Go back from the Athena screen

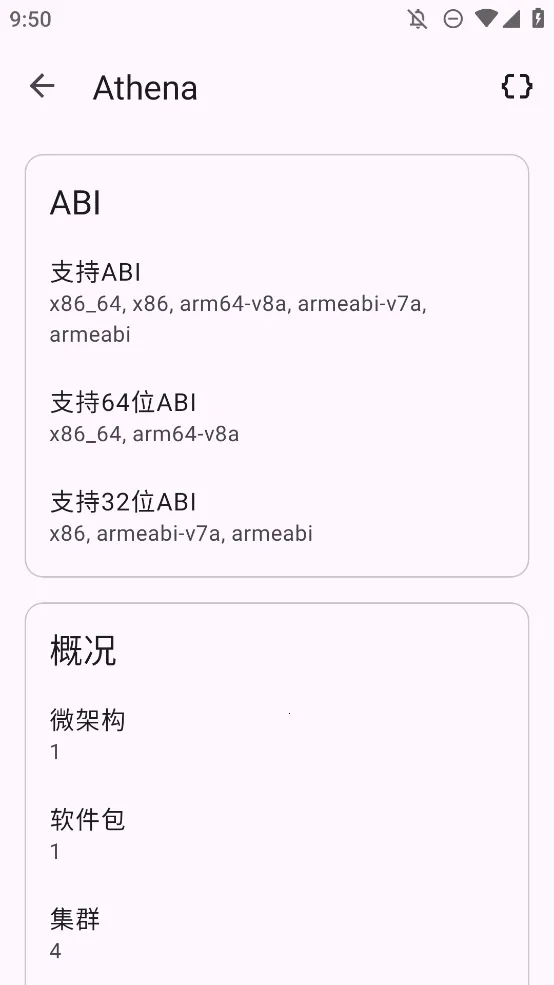pos(42,86)
